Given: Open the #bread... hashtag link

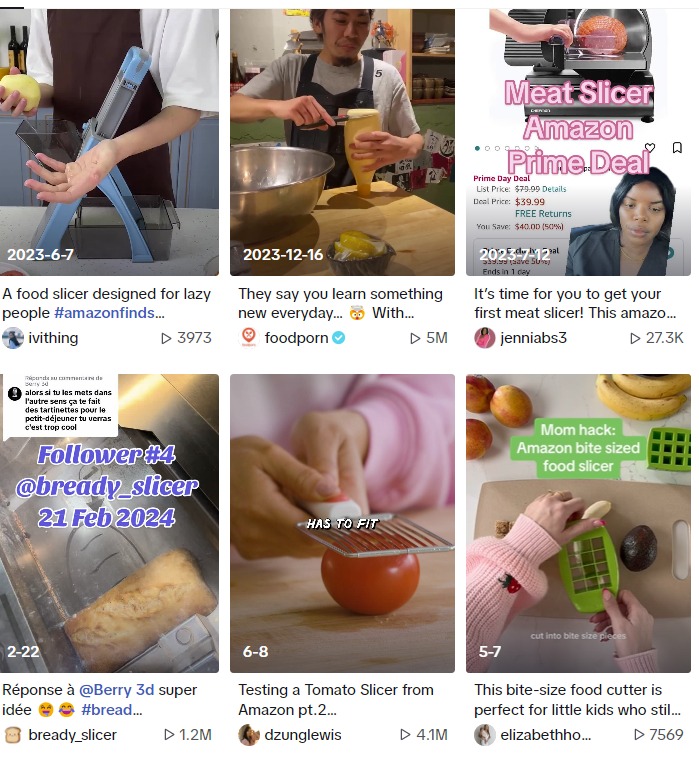Looking at the screenshot, I should pos(111,710).
